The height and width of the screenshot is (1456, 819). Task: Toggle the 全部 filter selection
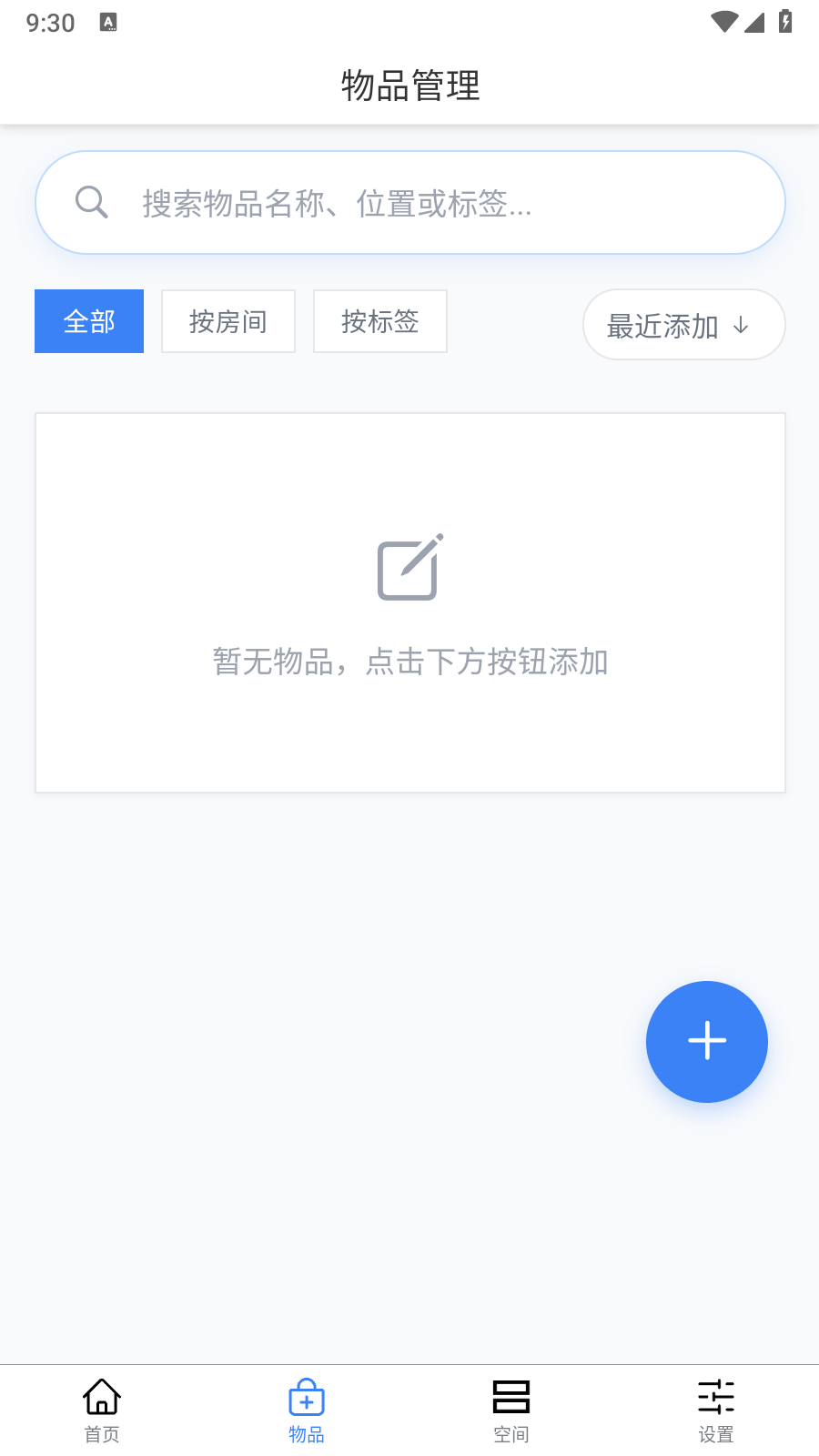click(88, 320)
